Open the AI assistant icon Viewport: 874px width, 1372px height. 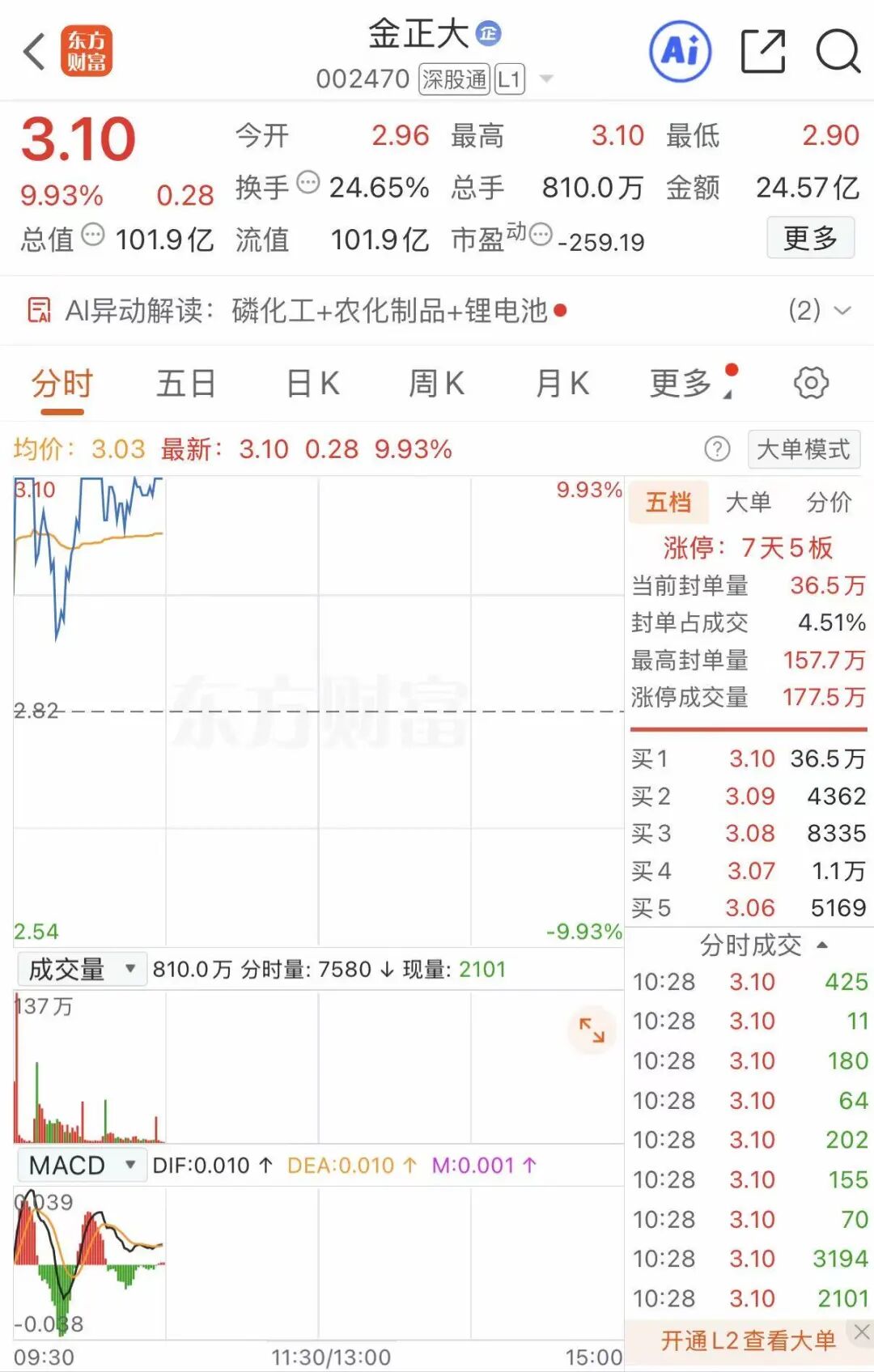click(681, 51)
